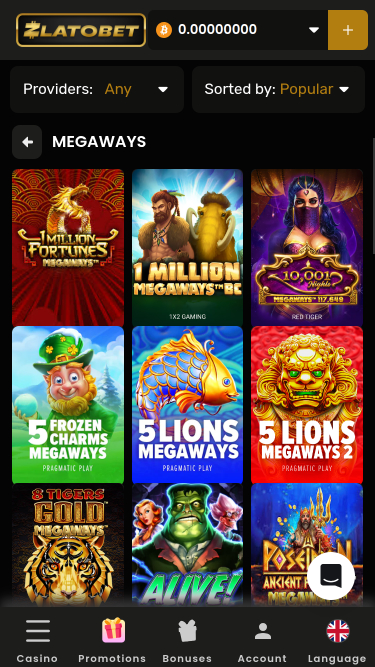Select the blue 5 Lions Megaways tile
Screen dimensions: 375x667
point(188,405)
